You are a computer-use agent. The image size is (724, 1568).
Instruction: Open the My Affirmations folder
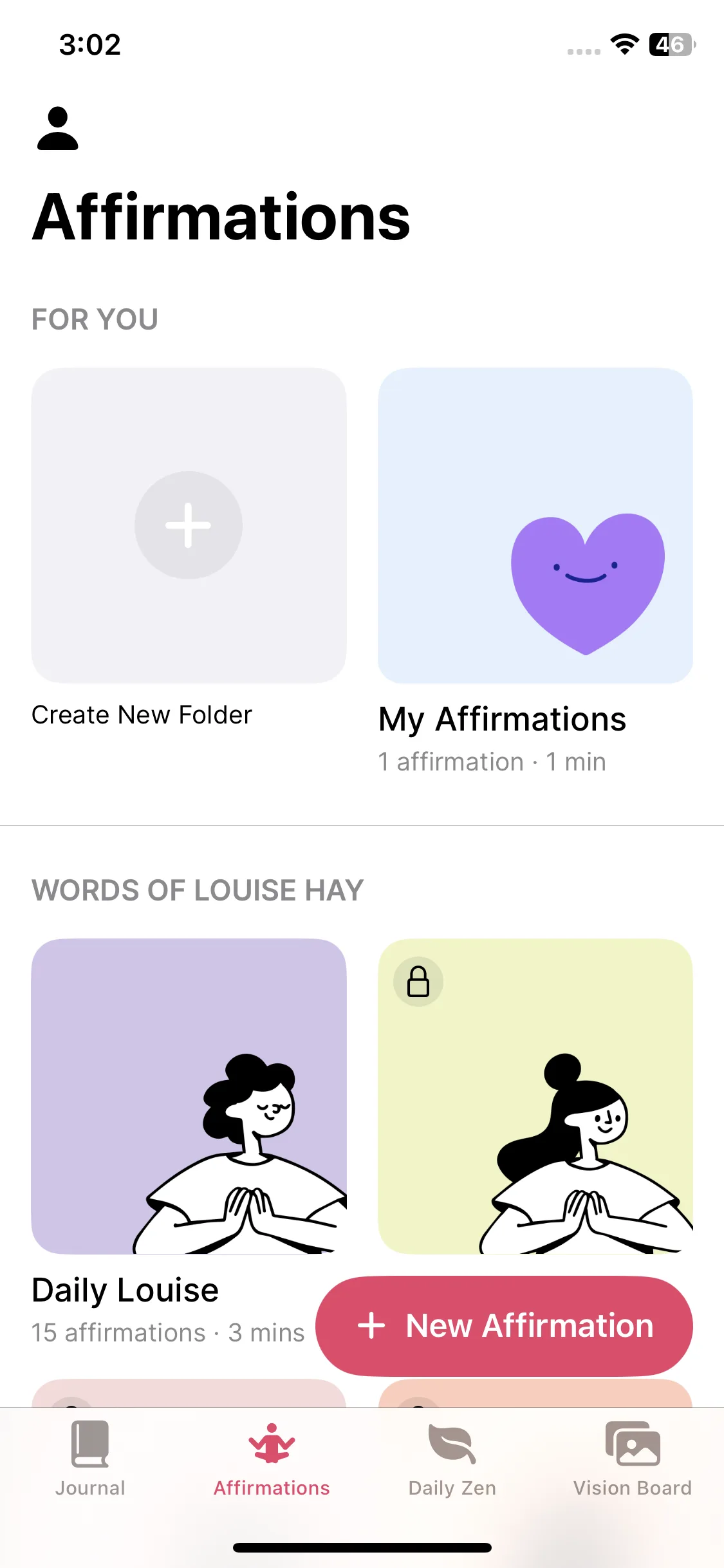click(x=535, y=525)
